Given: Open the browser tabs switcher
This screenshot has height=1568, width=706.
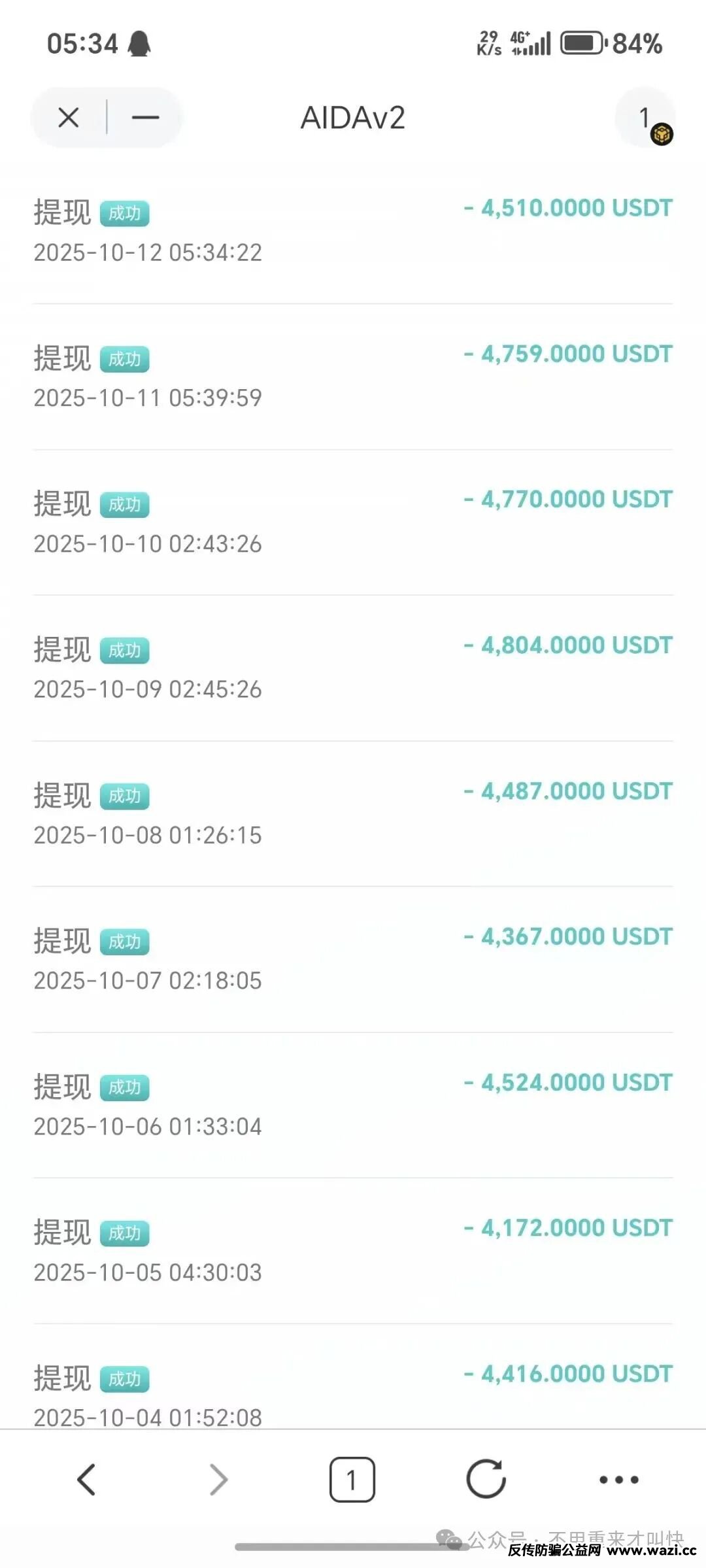Looking at the screenshot, I should pos(352,1479).
